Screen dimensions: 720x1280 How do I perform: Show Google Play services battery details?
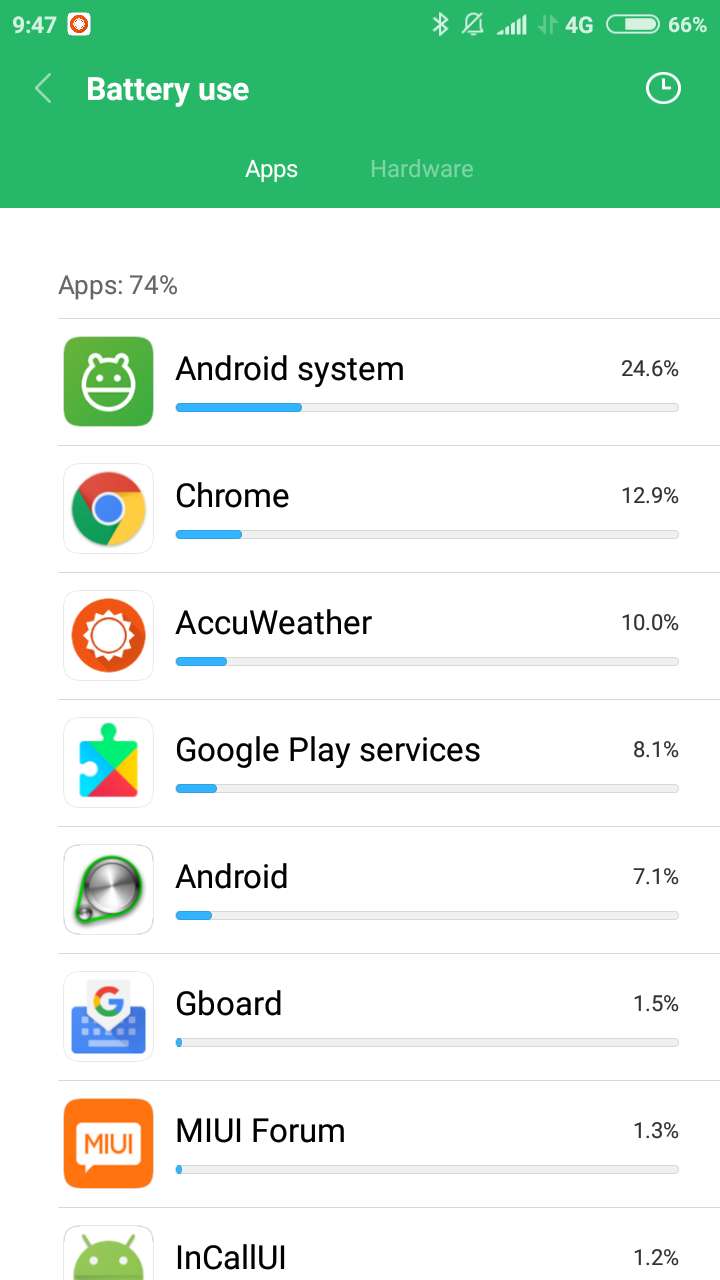tap(388, 763)
